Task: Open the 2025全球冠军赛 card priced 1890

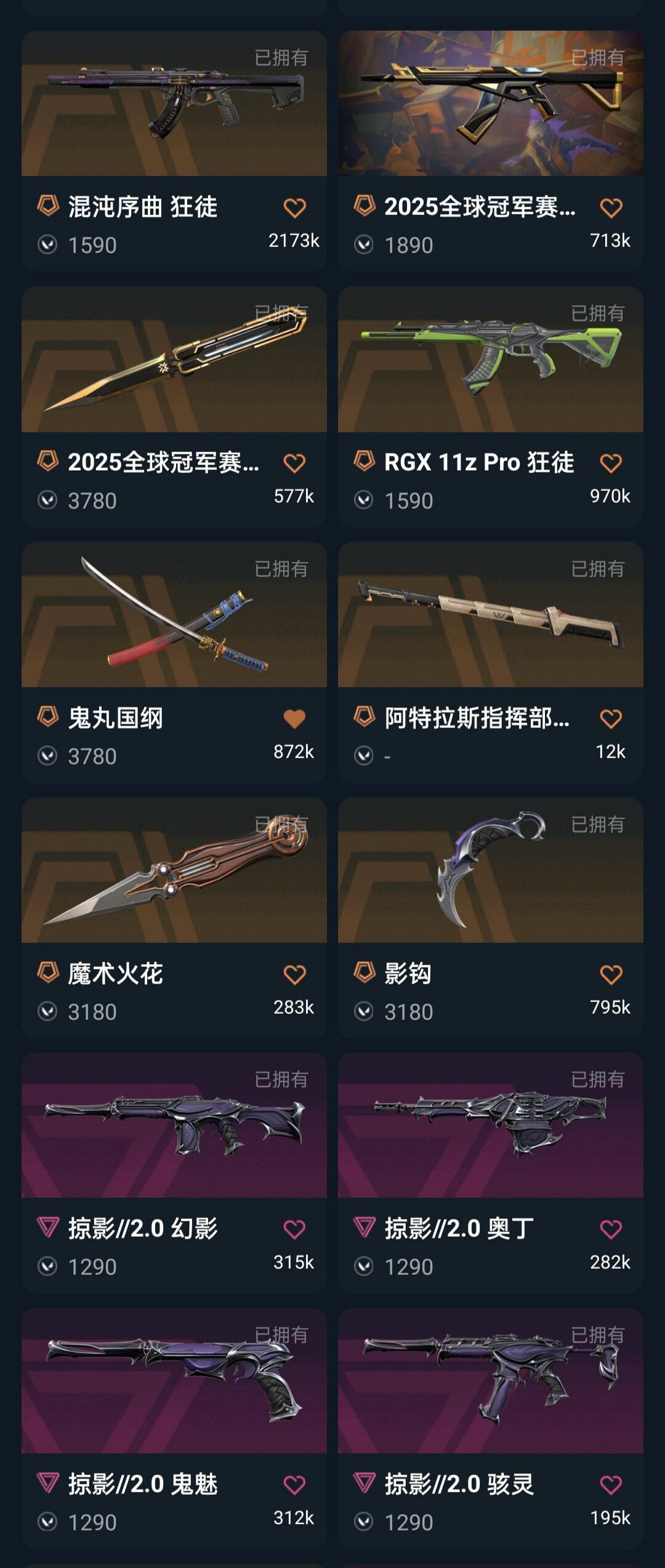Action: coord(490,103)
